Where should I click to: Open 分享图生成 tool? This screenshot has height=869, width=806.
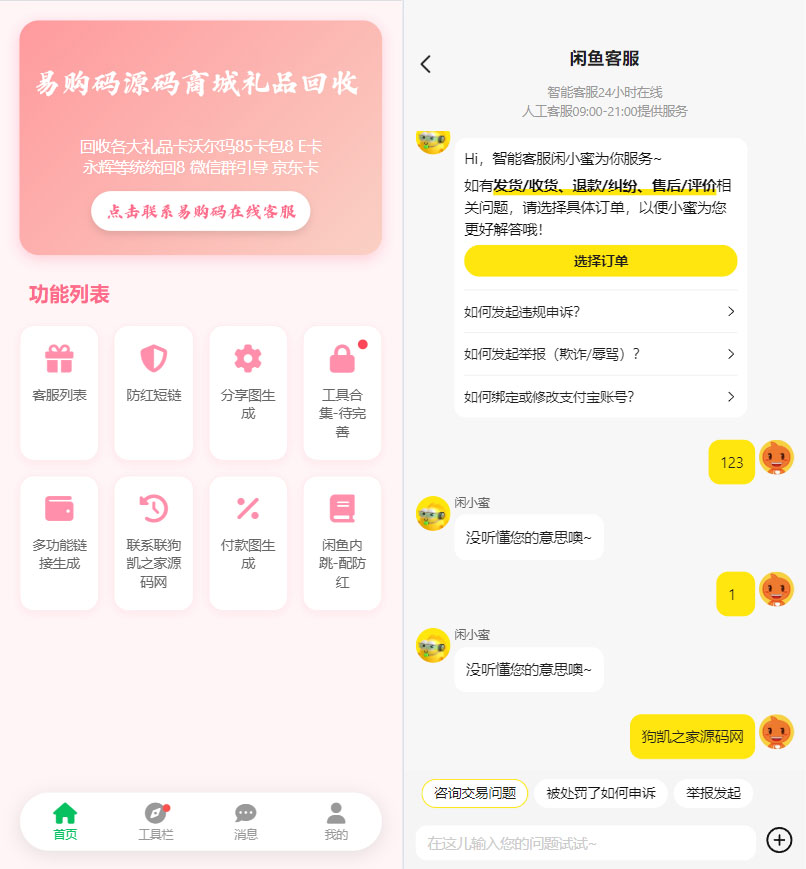point(248,392)
